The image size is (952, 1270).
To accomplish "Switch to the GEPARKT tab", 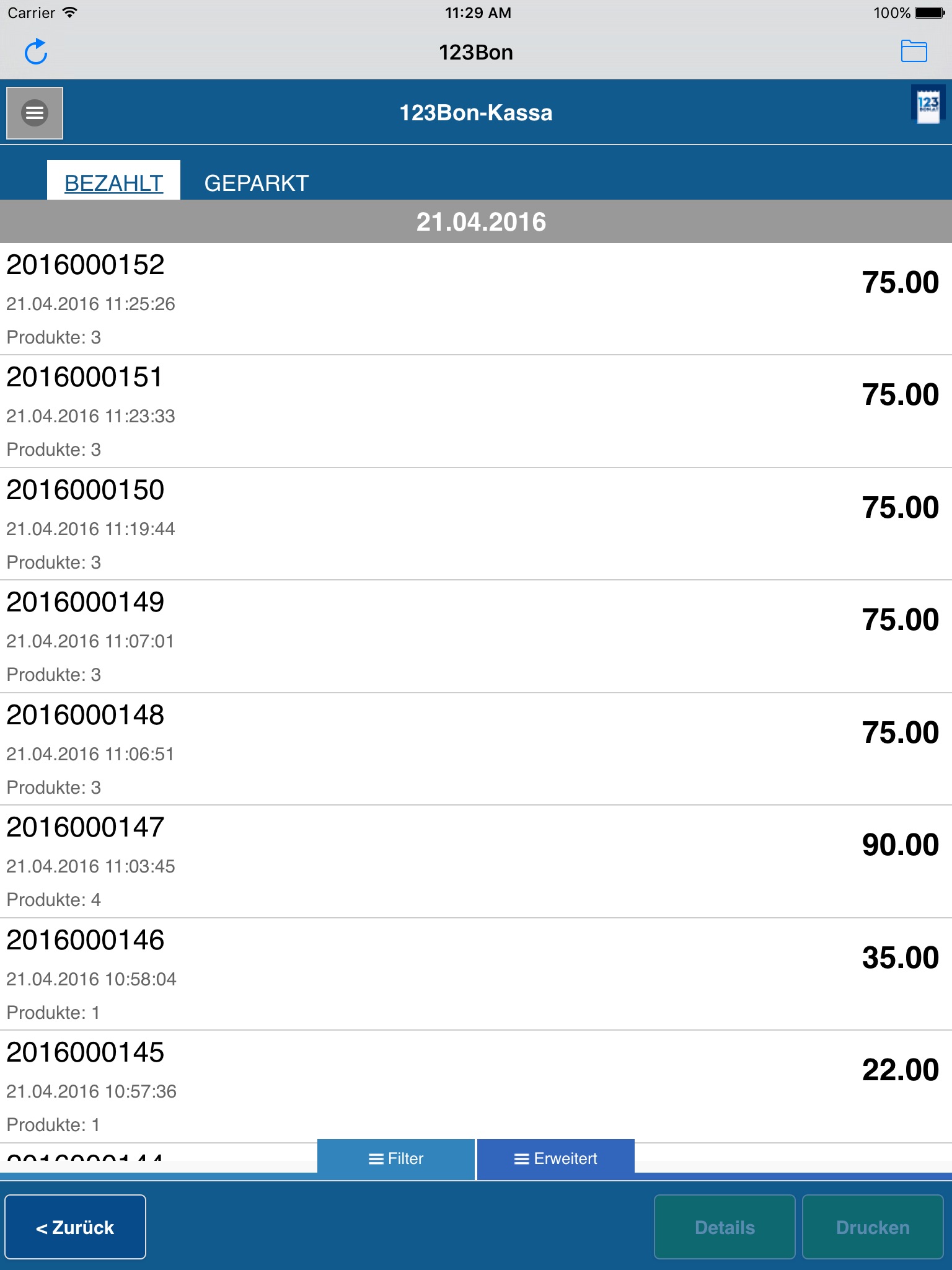I will [257, 183].
